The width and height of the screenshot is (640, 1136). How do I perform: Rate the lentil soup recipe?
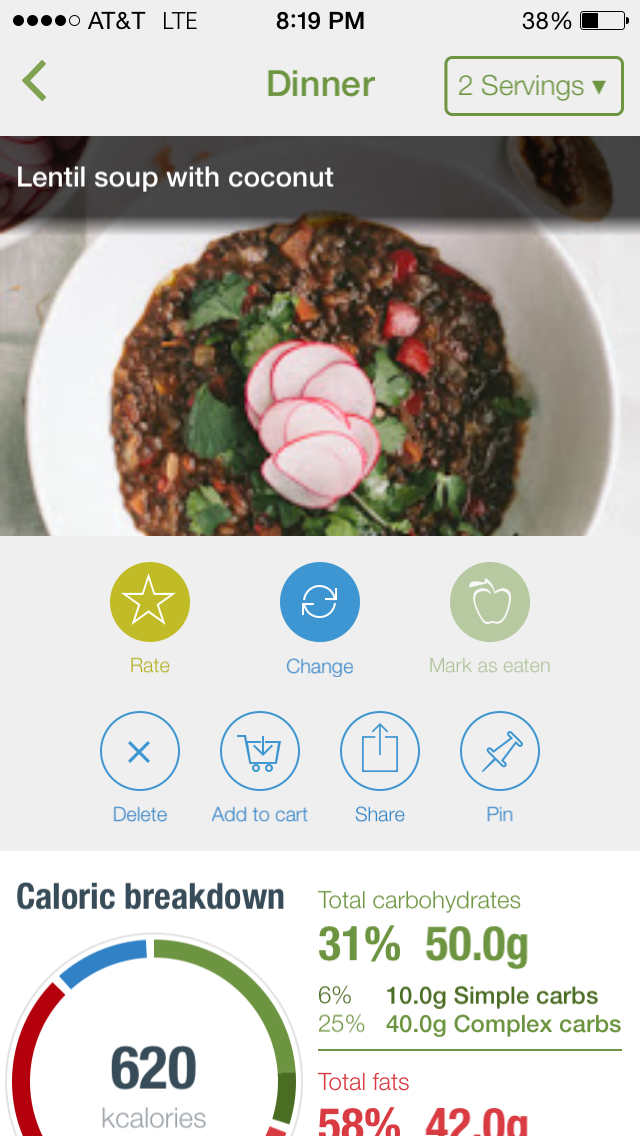[150, 602]
